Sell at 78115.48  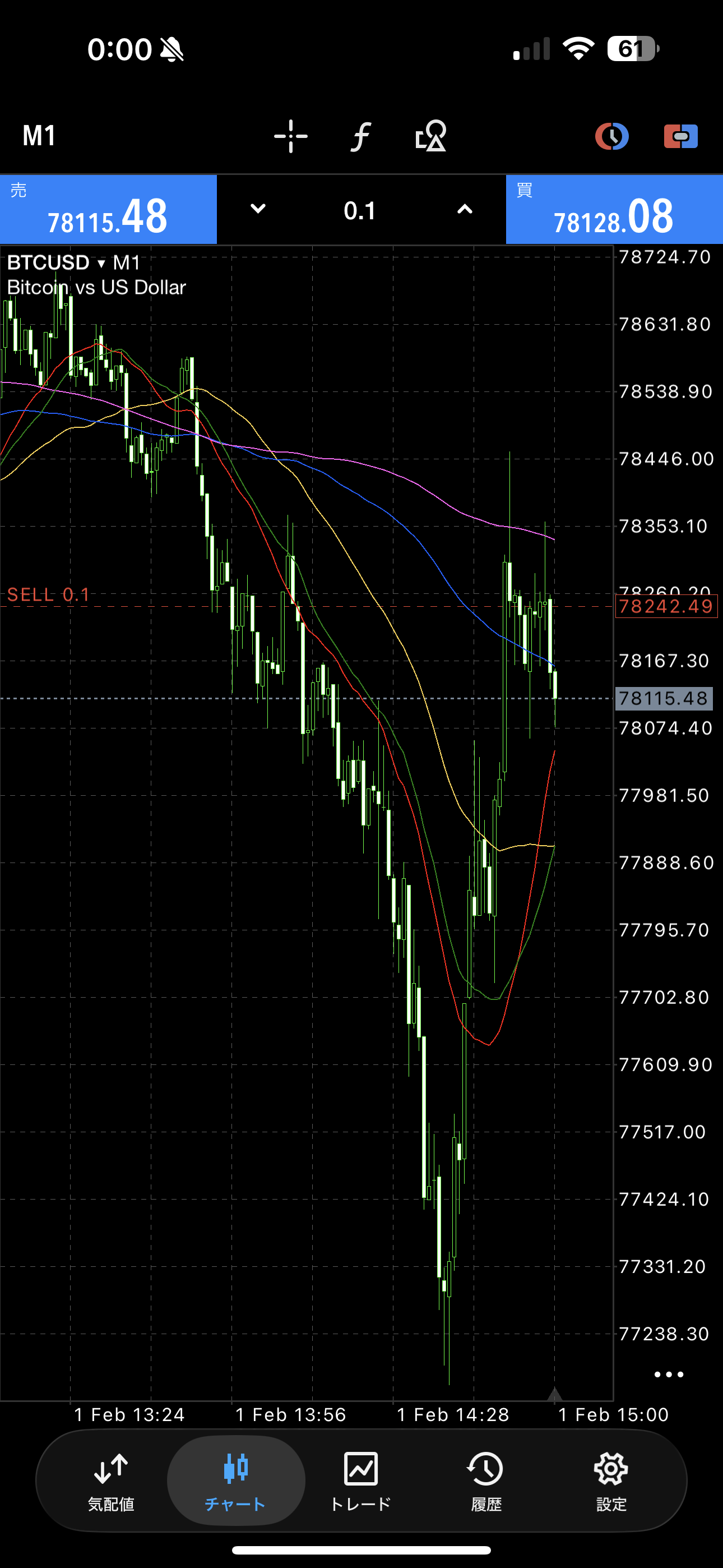coord(108,210)
